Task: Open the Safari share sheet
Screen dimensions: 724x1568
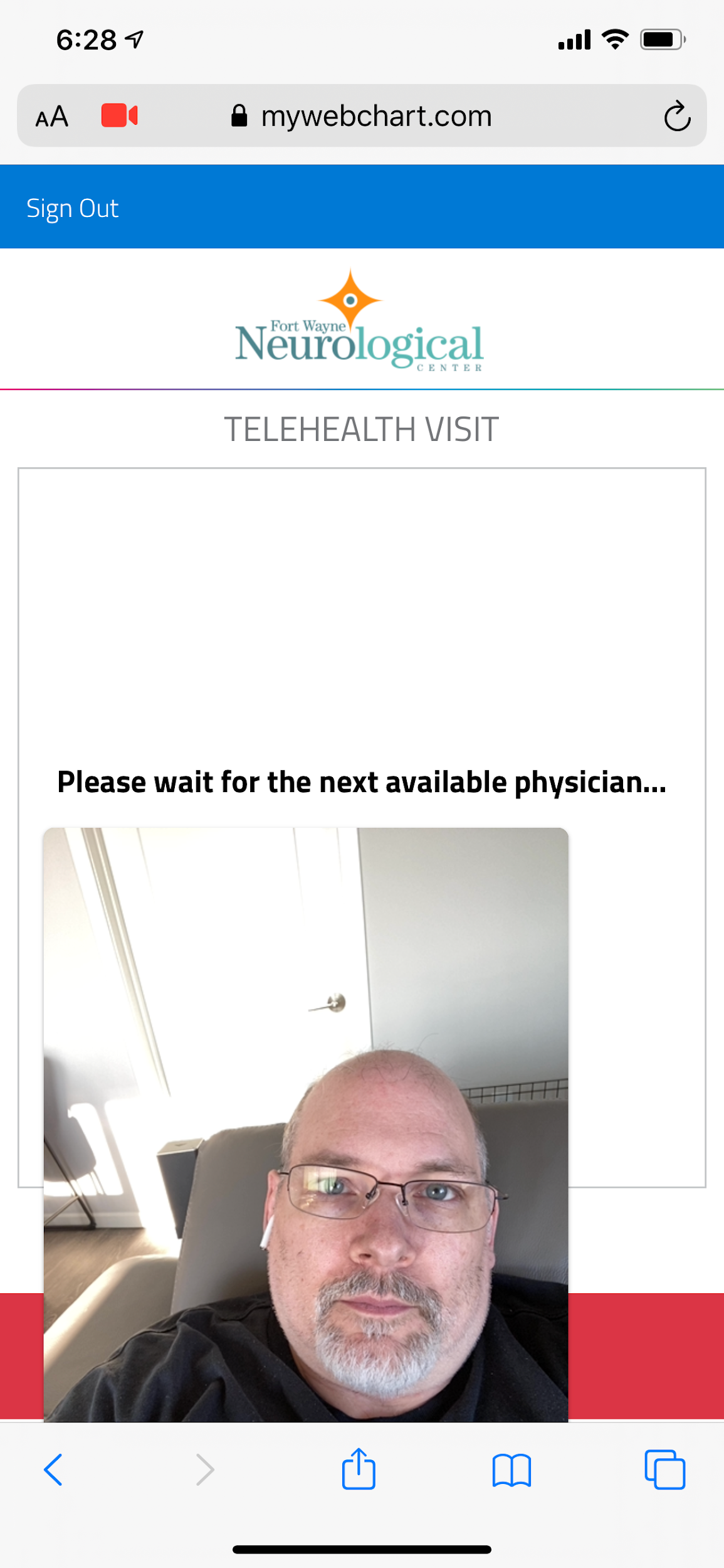Action: [359, 1470]
